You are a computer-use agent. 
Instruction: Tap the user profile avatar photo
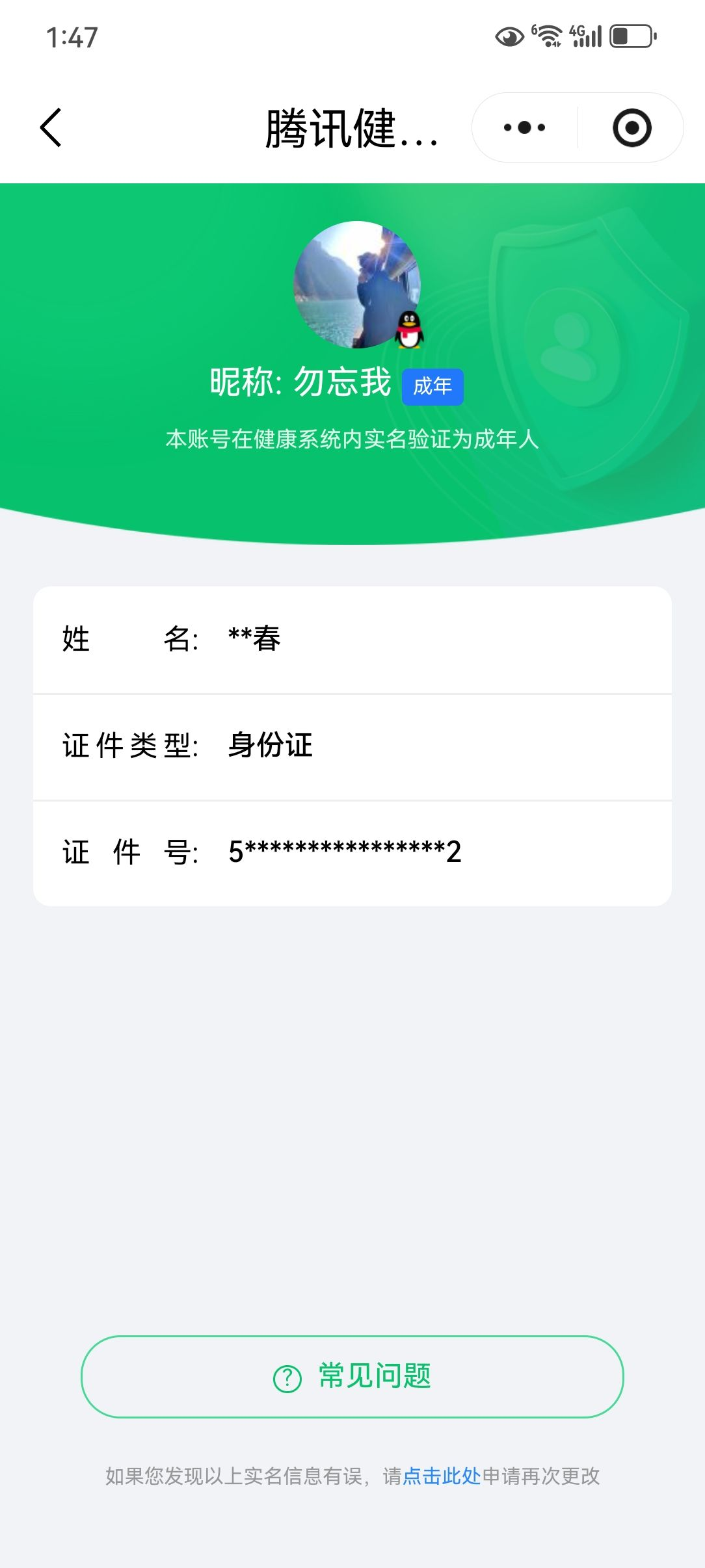(357, 286)
